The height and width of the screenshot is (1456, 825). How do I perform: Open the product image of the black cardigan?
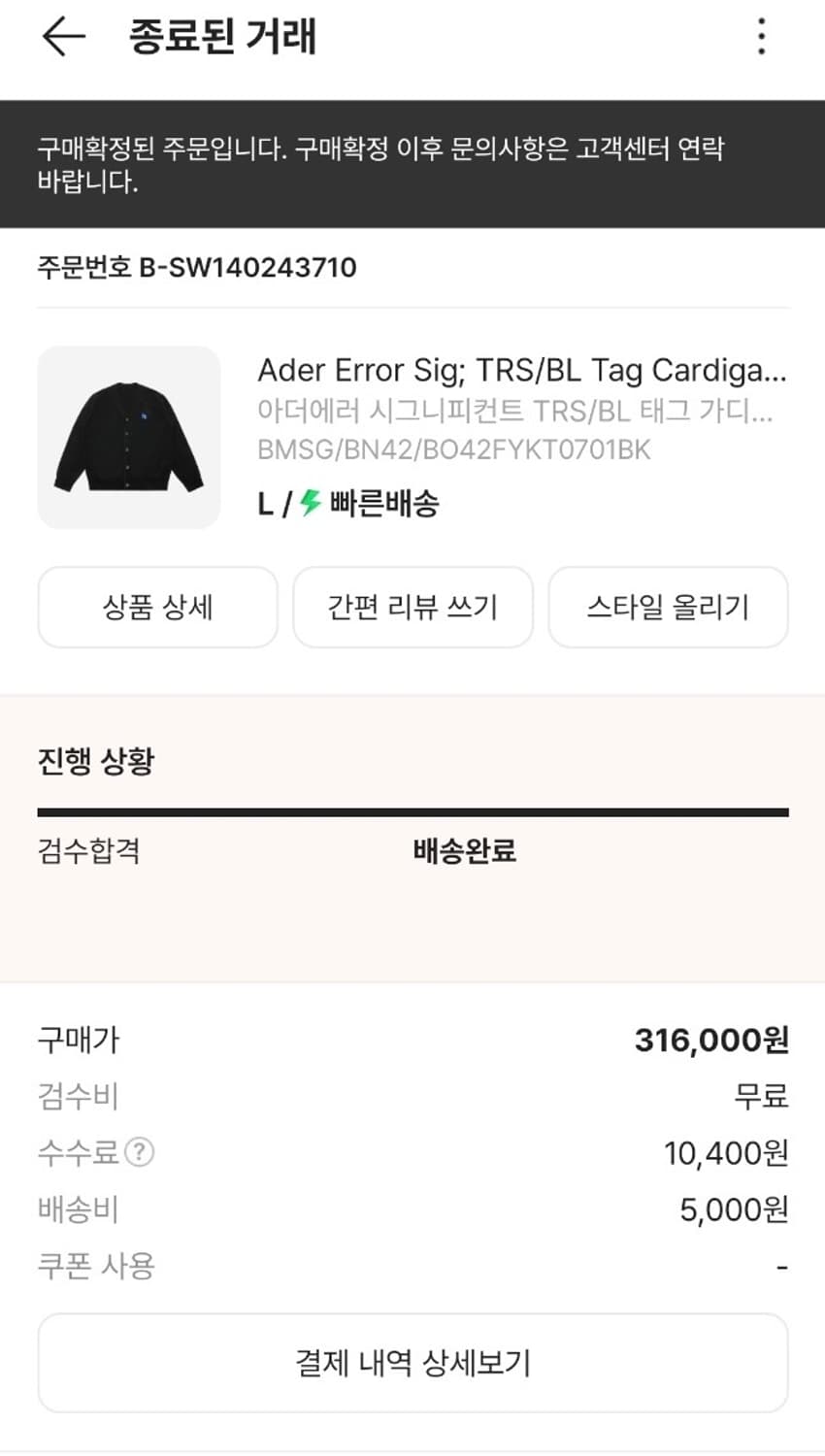click(129, 437)
